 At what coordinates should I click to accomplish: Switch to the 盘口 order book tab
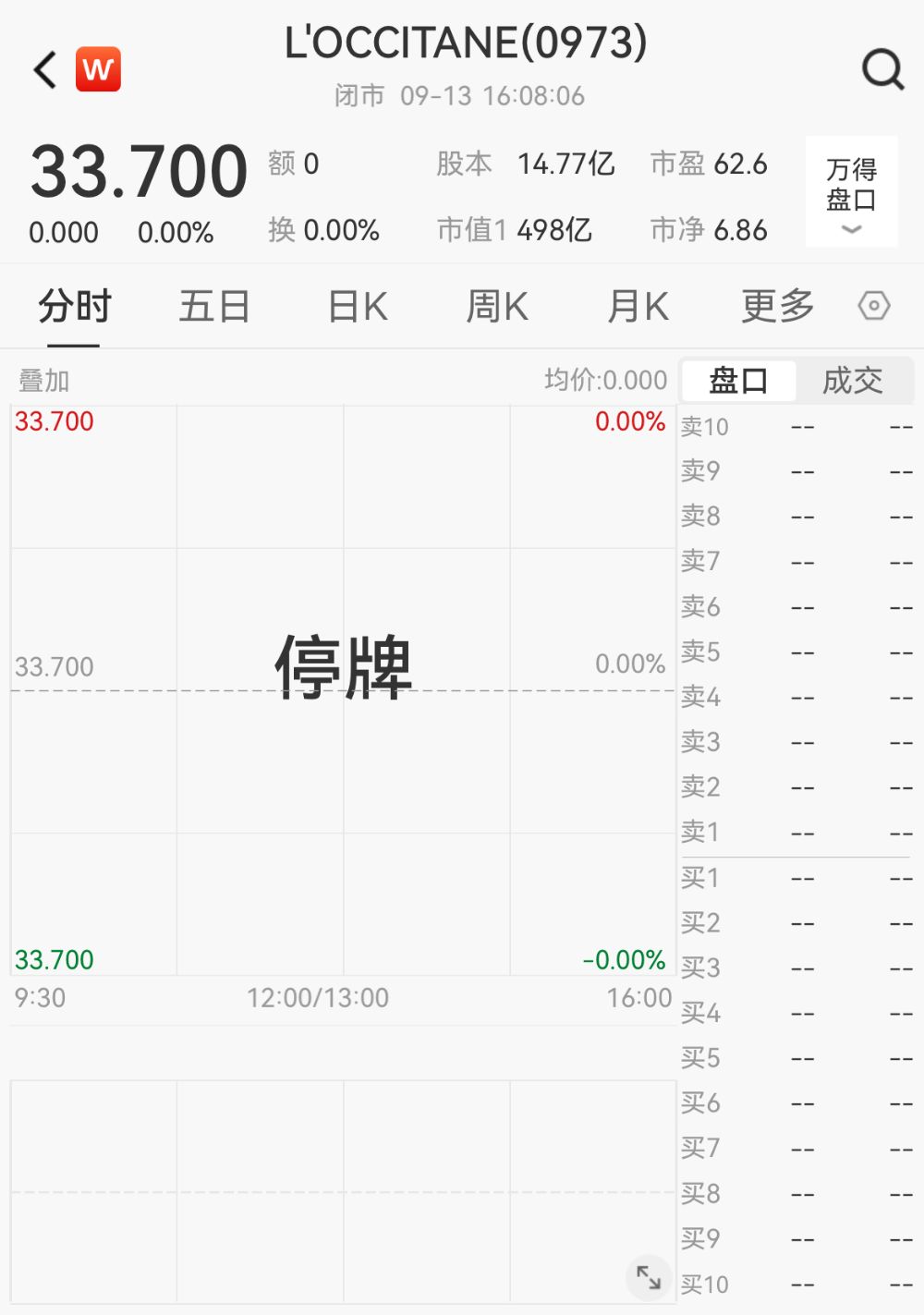737,381
